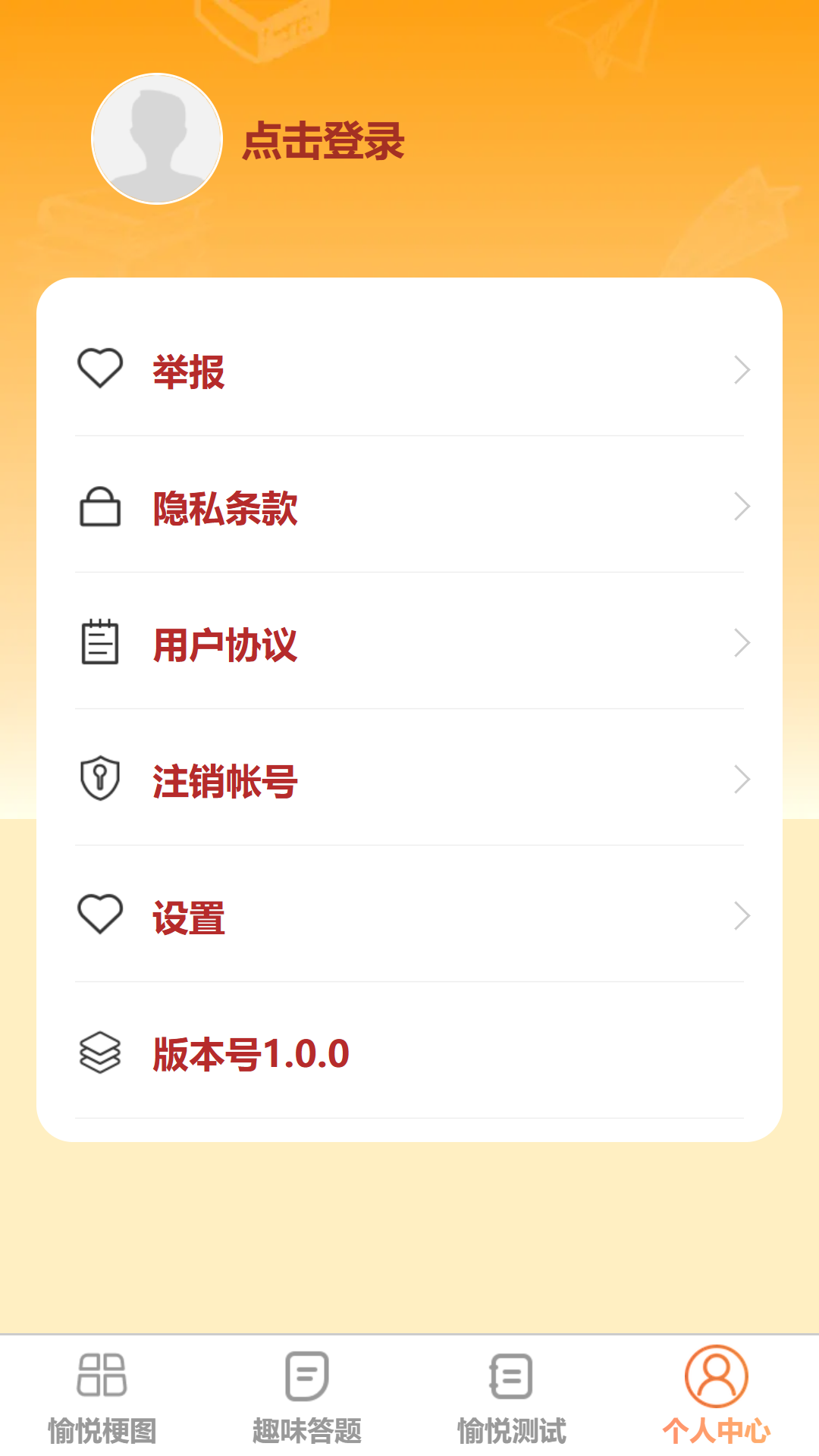View the 用户协议 user agreement
This screenshot has height=1456, width=819.
point(409,643)
